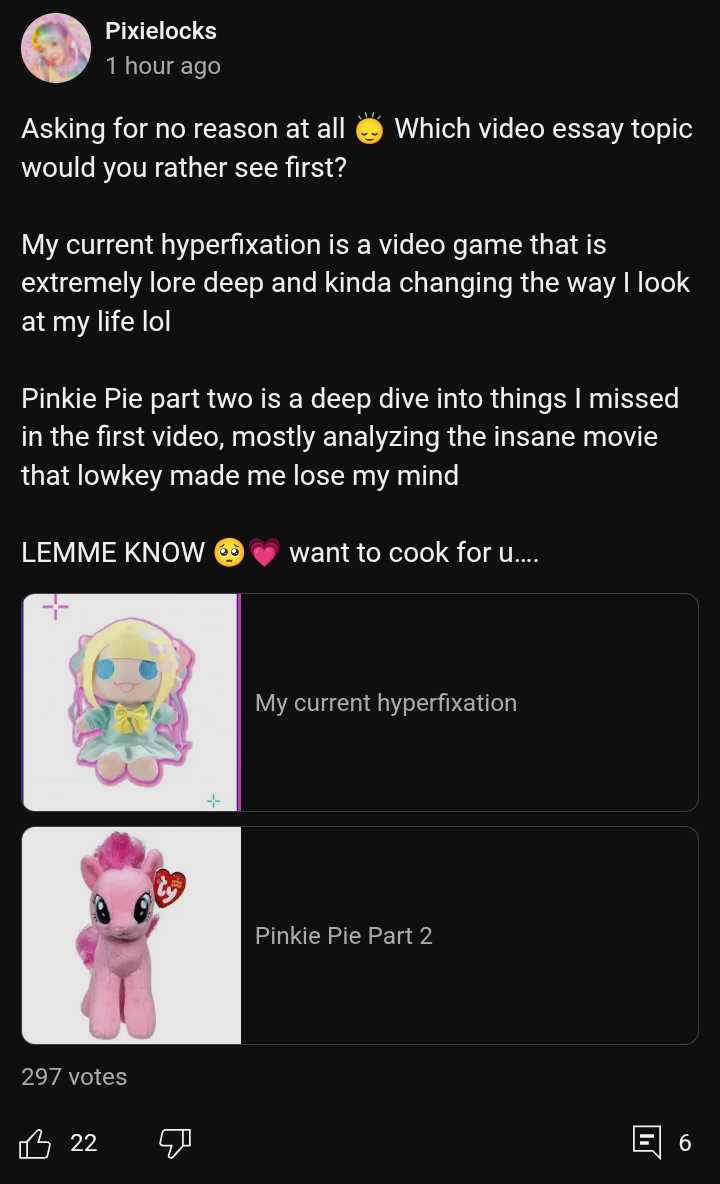
Task: Open the Pixielocks channel name
Action: click(161, 31)
